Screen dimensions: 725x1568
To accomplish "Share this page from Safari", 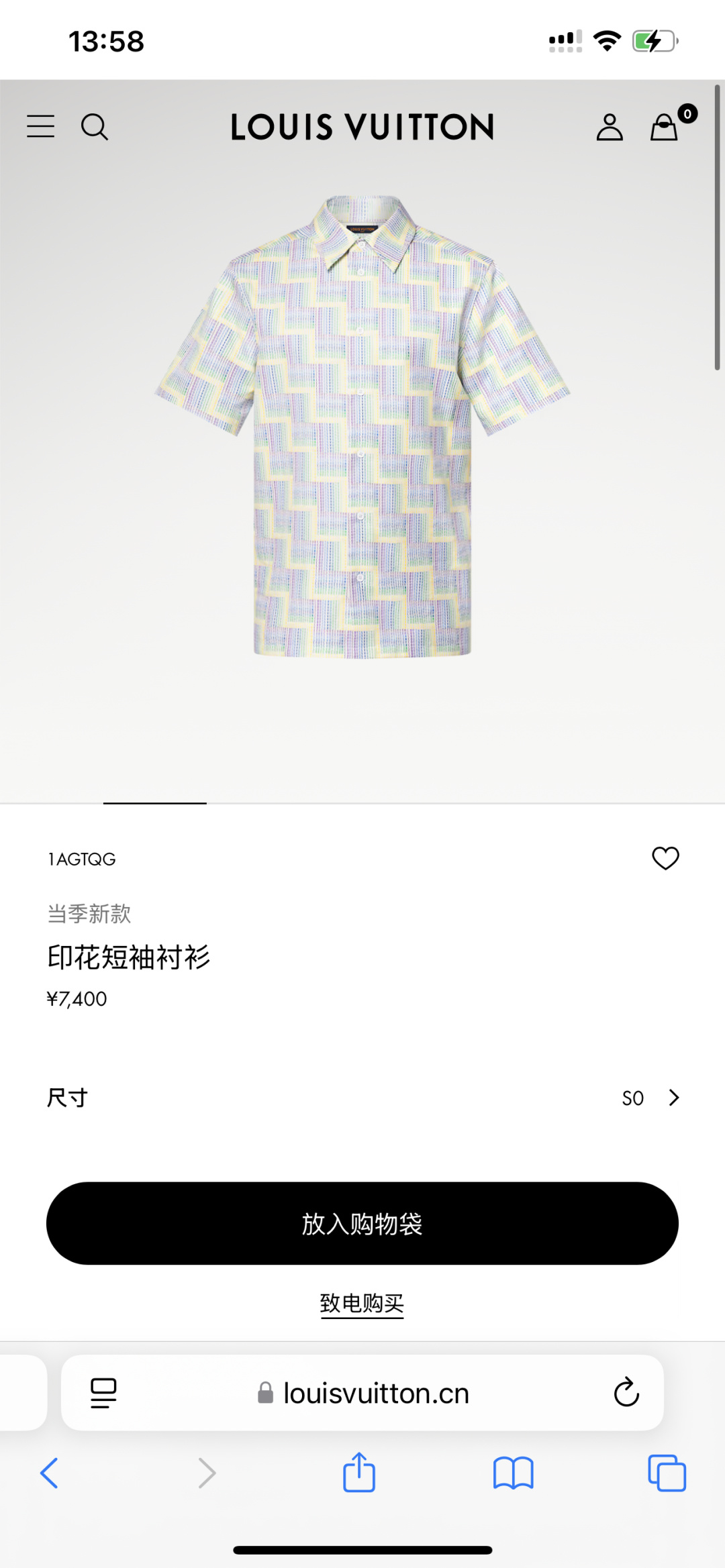I will [359, 1473].
